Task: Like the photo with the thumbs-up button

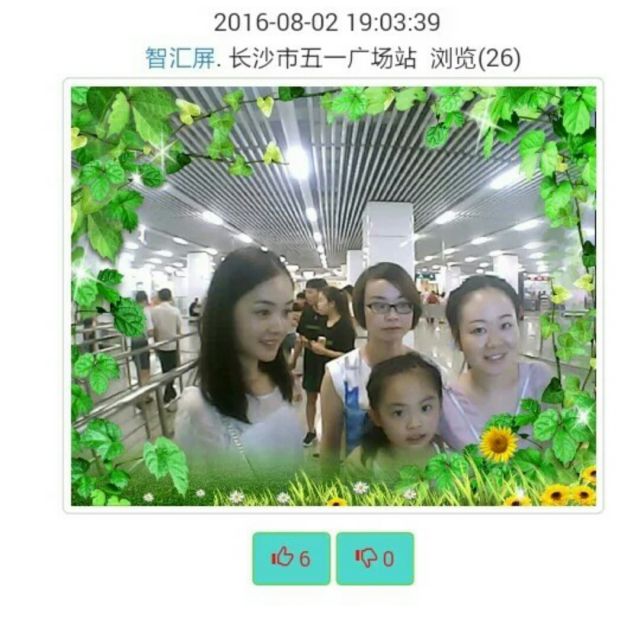Action: (x=291, y=558)
